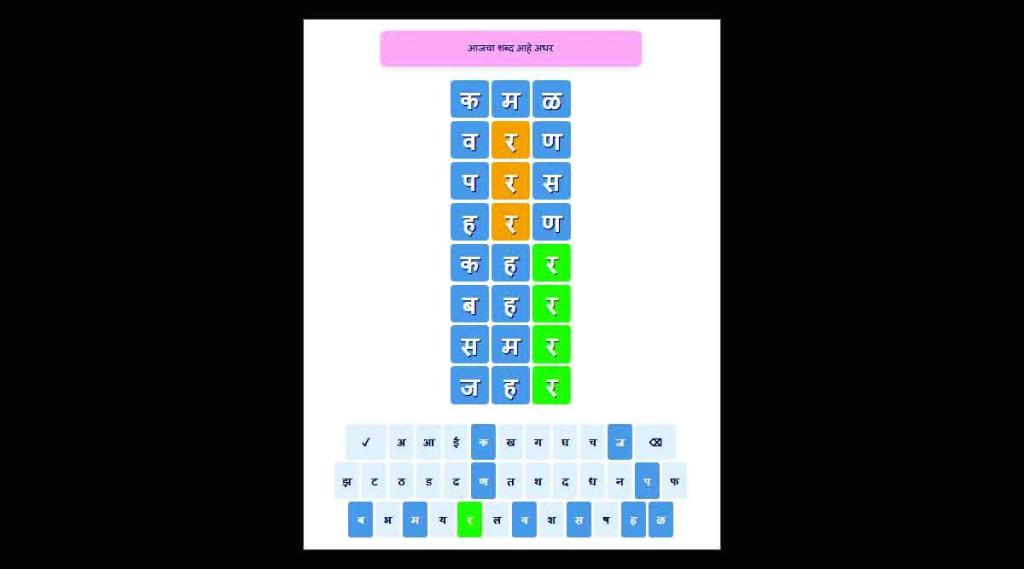The width and height of the screenshot is (1024, 569).
Task: Enter the letter ई
Action: click(x=456, y=442)
